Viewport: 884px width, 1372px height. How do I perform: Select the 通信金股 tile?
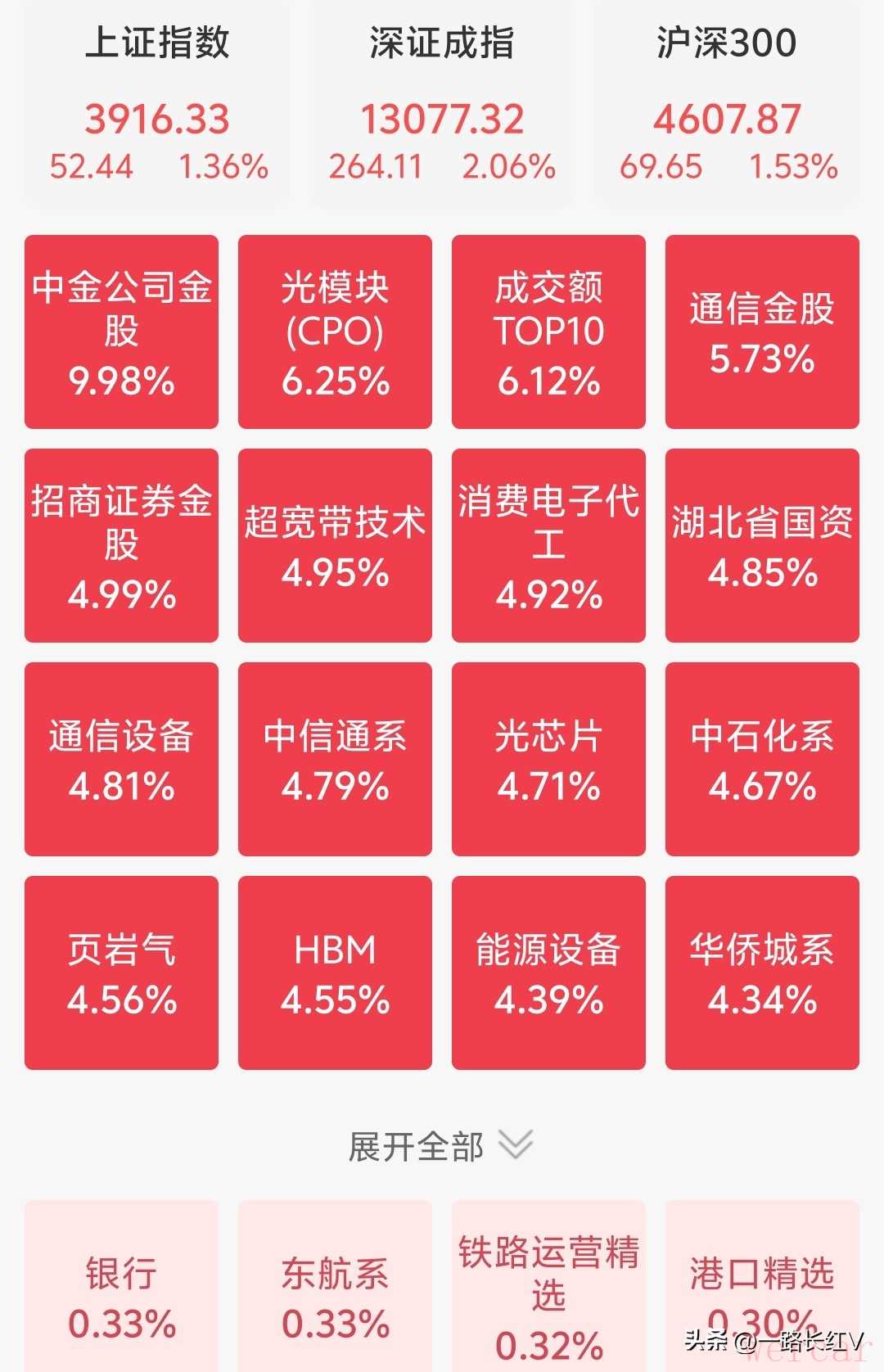(x=762, y=332)
